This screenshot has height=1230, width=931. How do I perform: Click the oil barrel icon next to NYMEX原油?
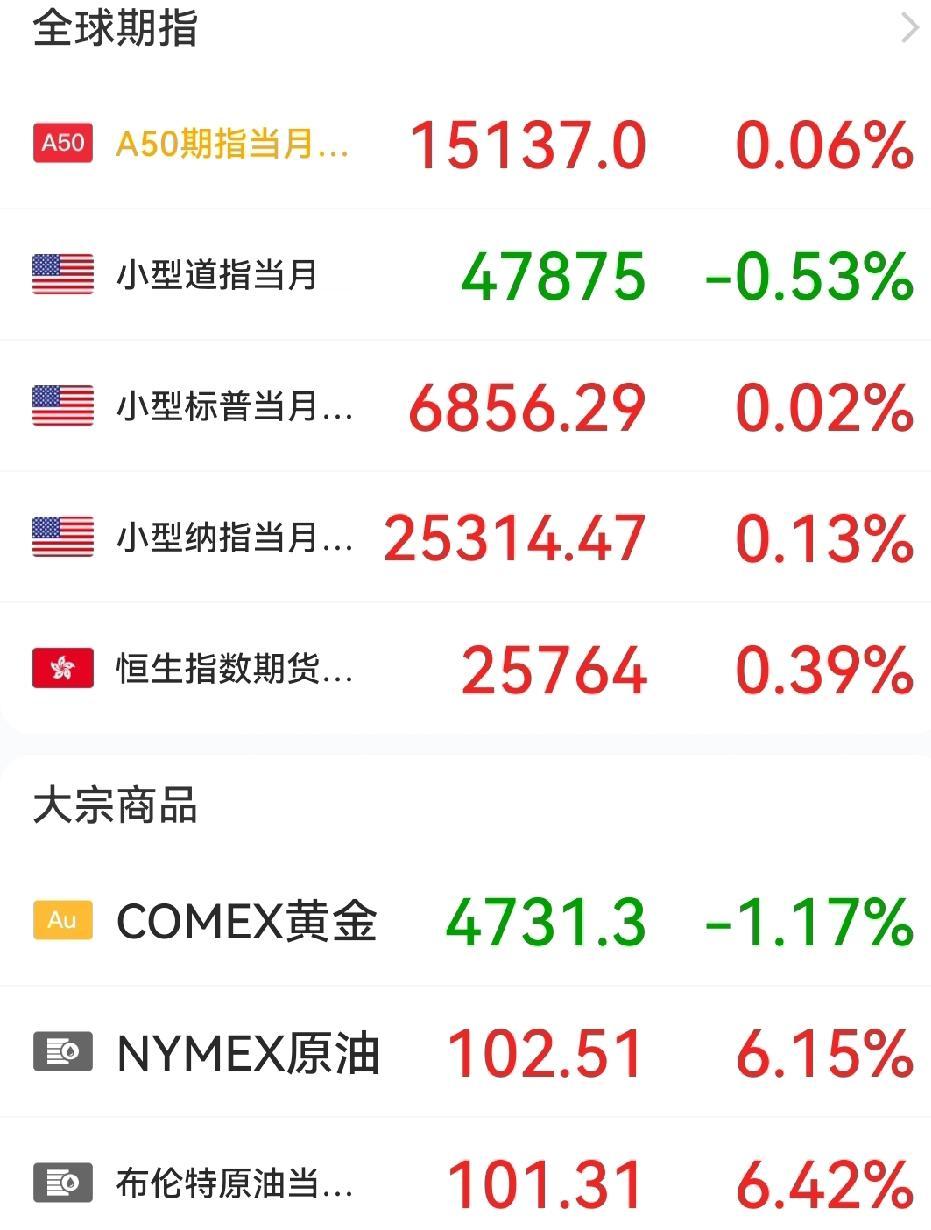(62, 1053)
